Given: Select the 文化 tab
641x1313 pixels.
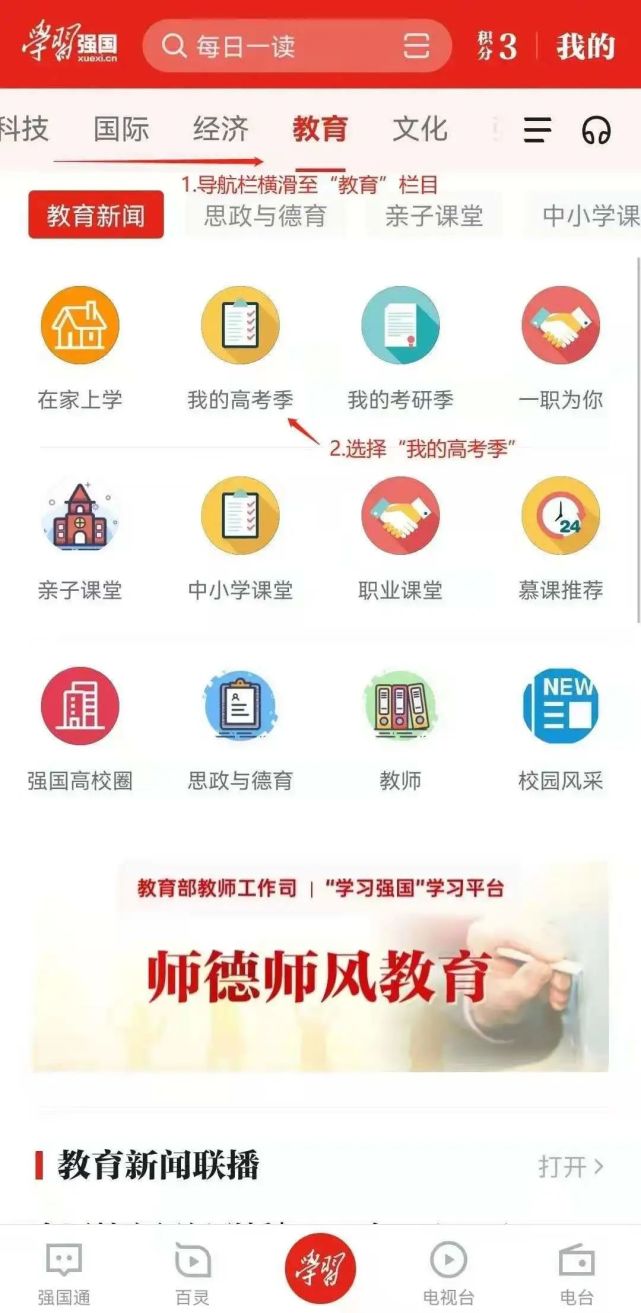Looking at the screenshot, I should (x=420, y=129).
